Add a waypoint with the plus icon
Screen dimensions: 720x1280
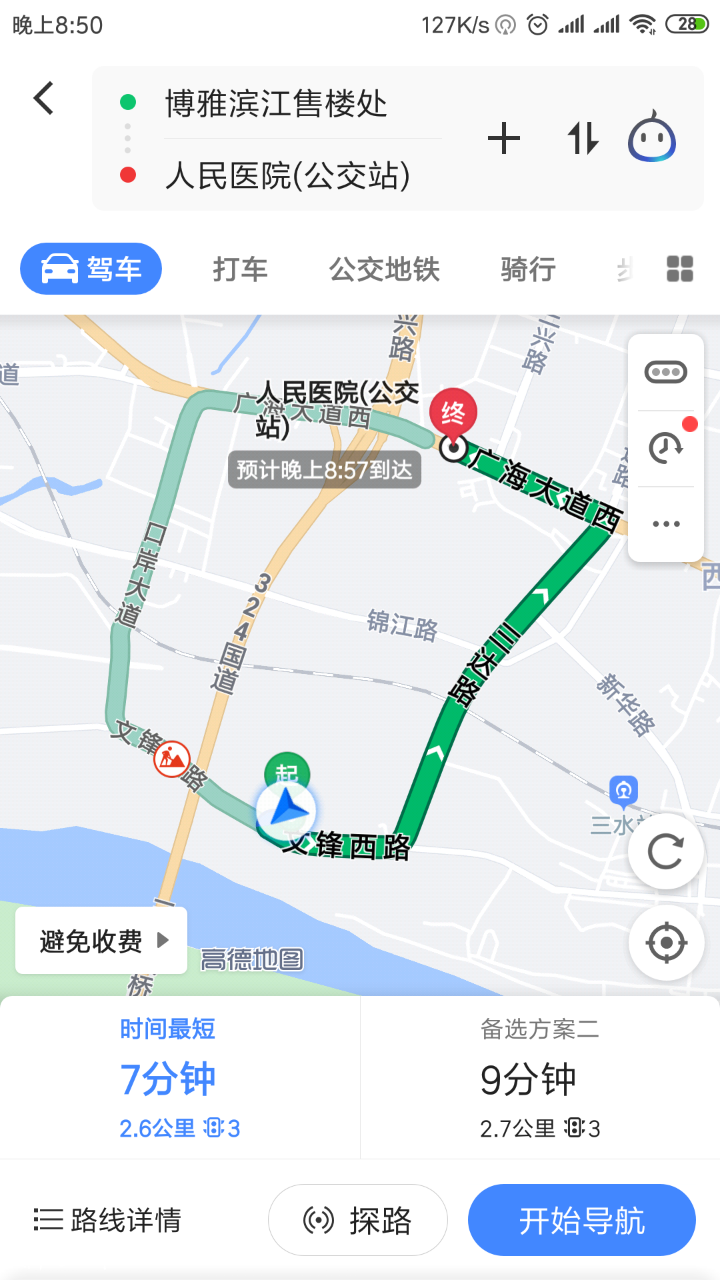504,139
